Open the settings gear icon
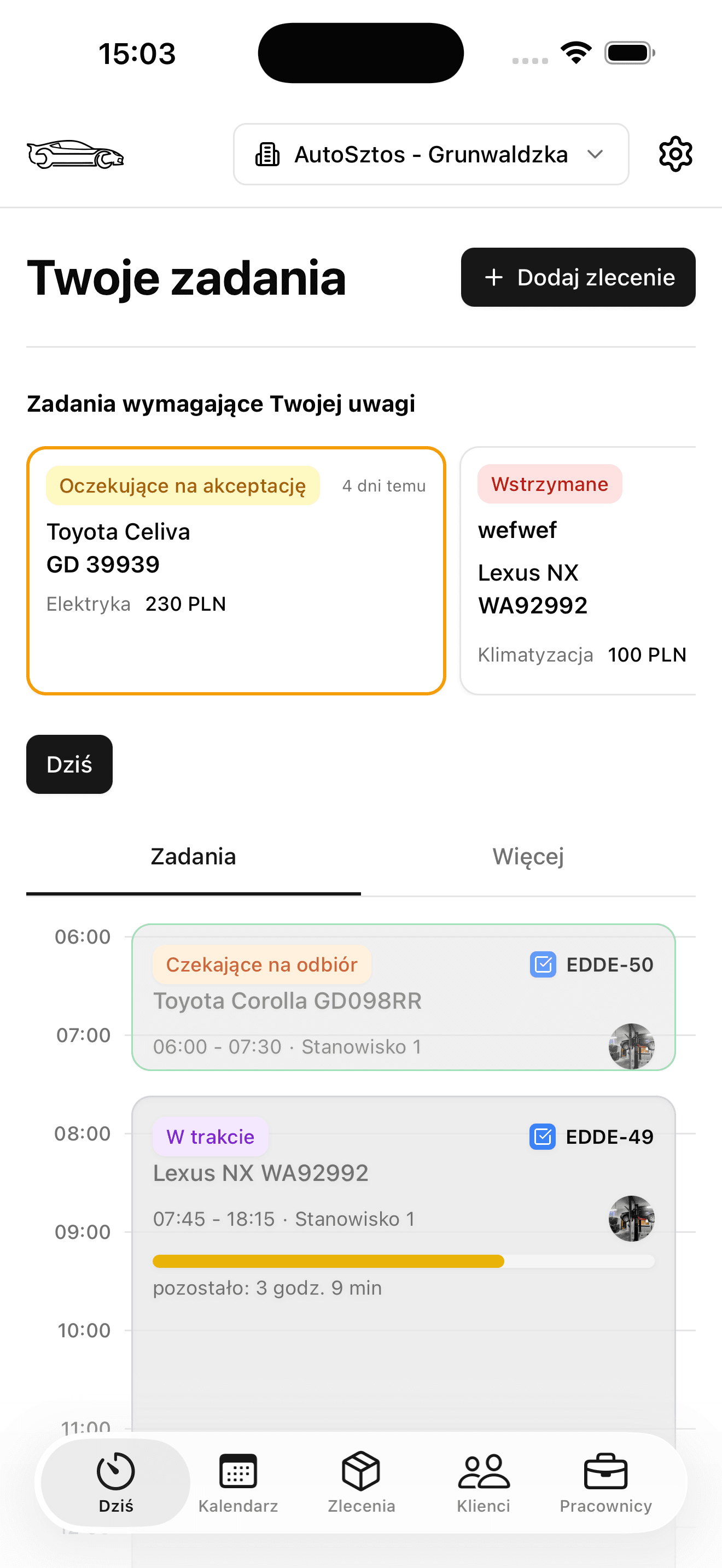The image size is (722, 1568). 676,154
